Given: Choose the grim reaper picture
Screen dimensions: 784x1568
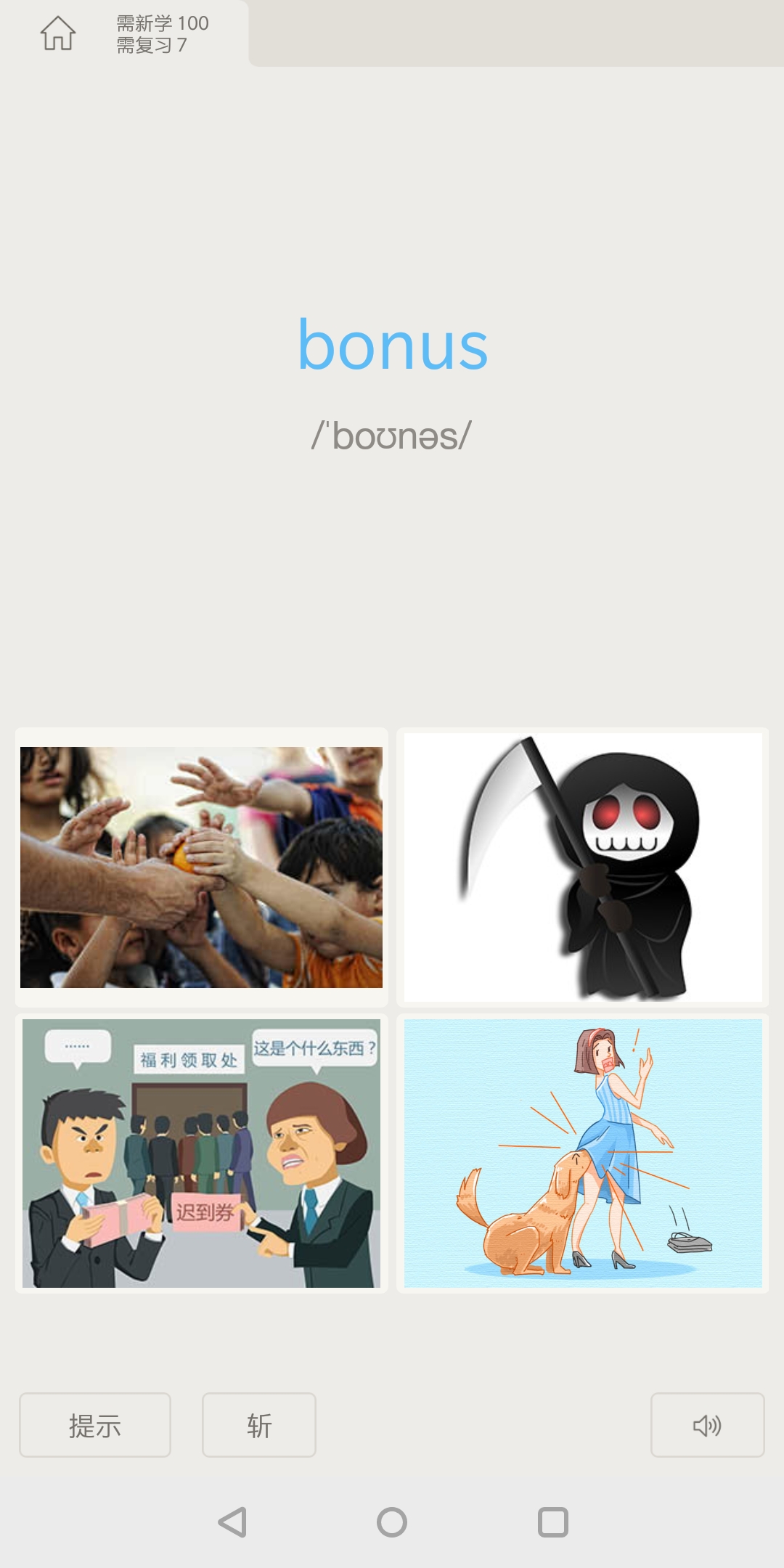Looking at the screenshot, I should click(583, 867).
